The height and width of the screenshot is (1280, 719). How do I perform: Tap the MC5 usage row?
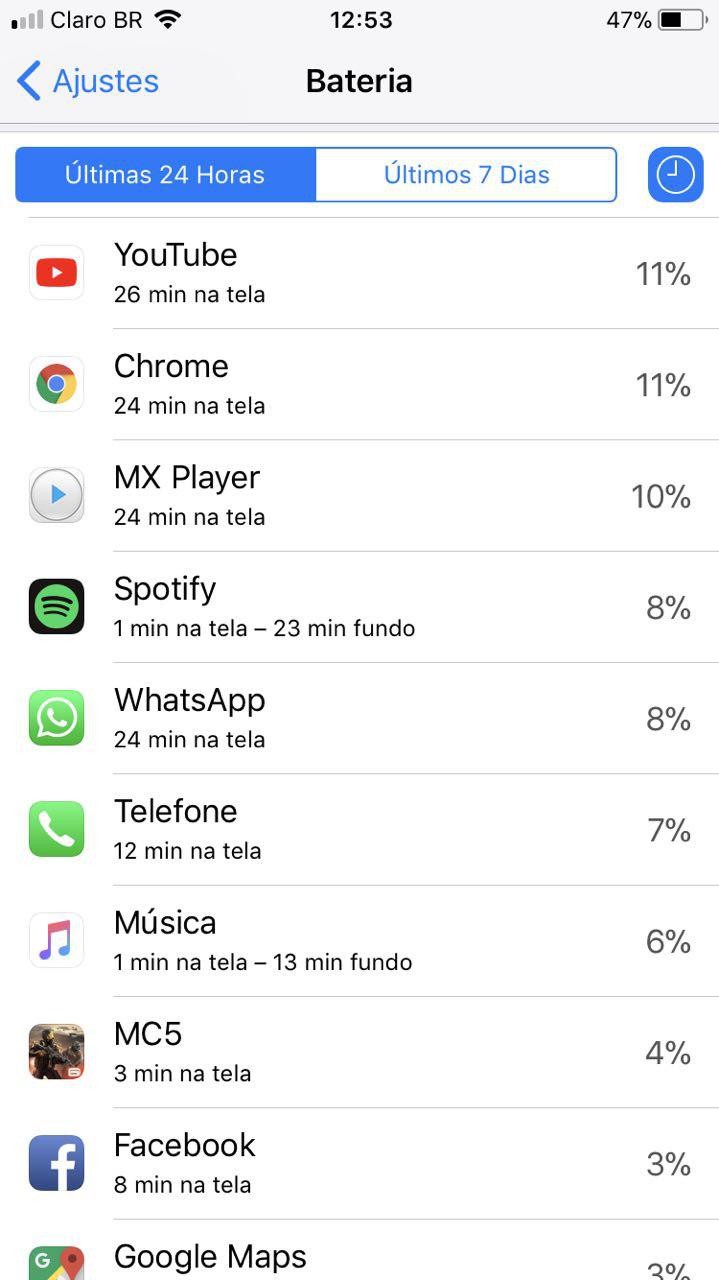[x=360, y=1051]
